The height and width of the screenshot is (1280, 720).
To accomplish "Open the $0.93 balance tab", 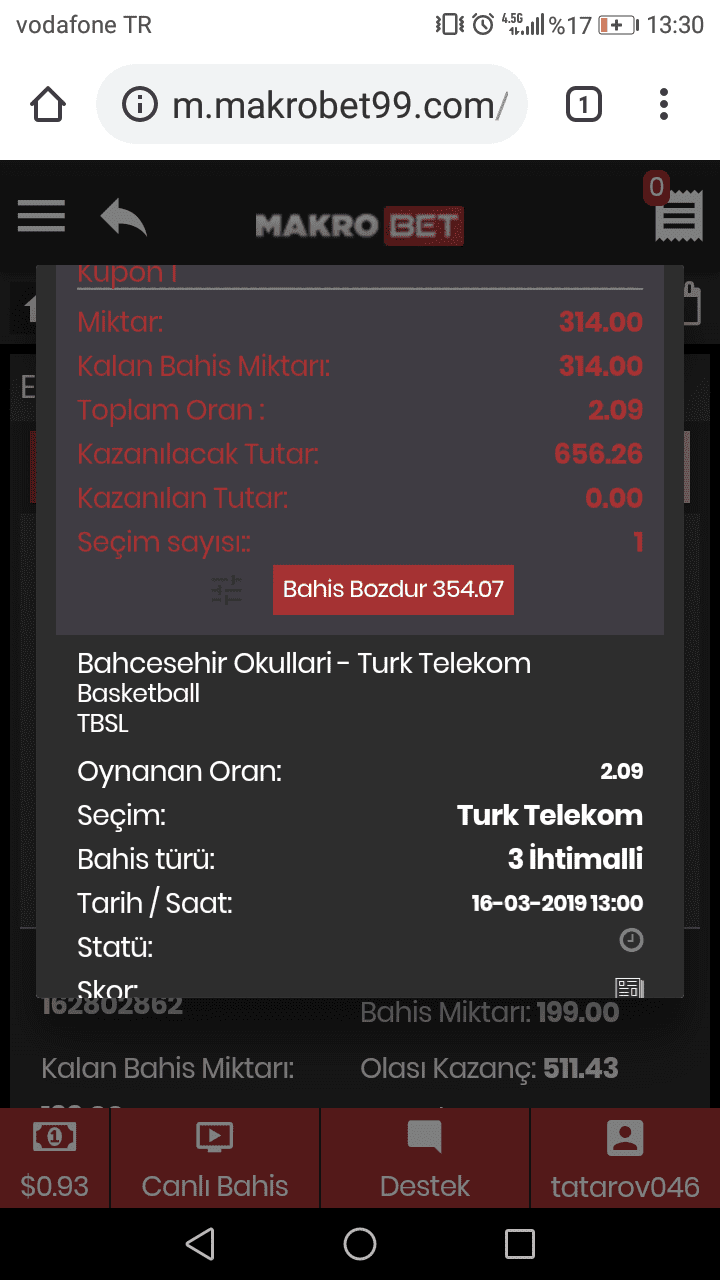I will (x=55, y=1158).
